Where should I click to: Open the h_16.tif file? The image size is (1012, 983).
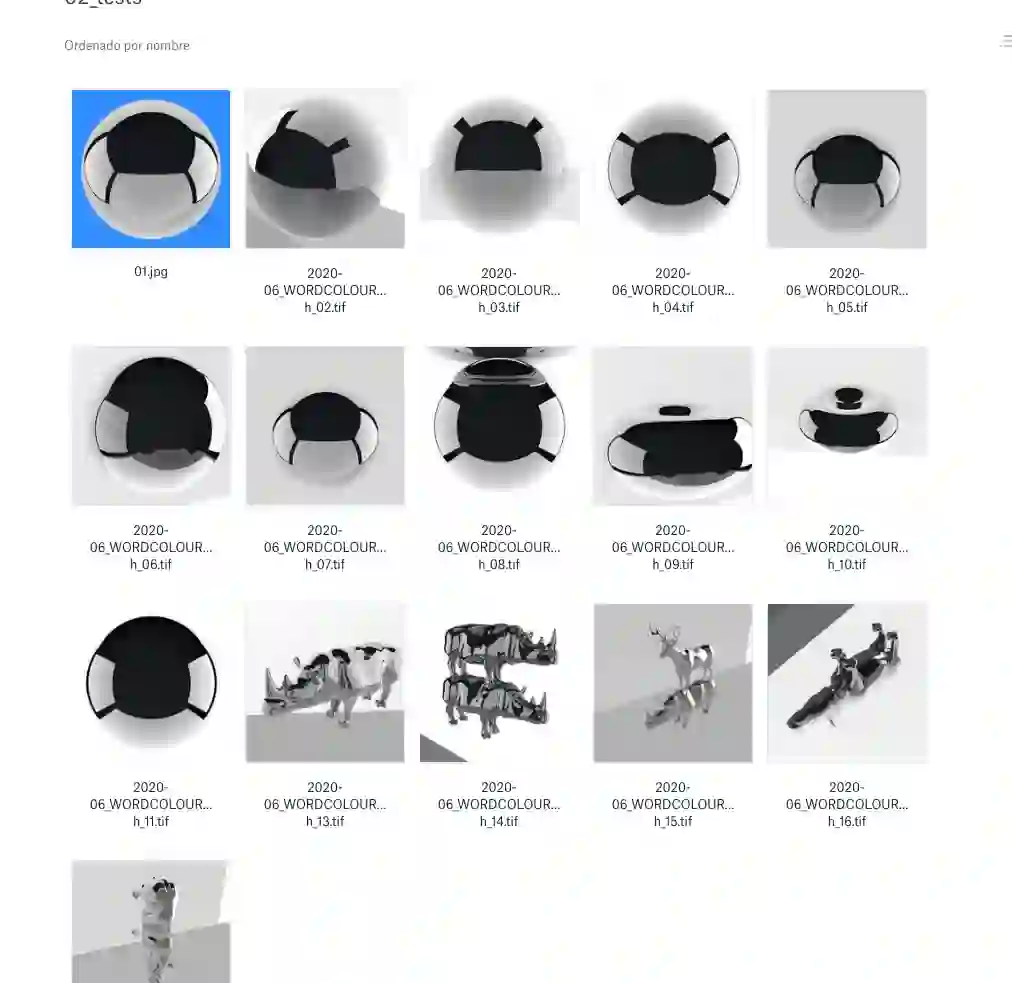click(846, 683)
